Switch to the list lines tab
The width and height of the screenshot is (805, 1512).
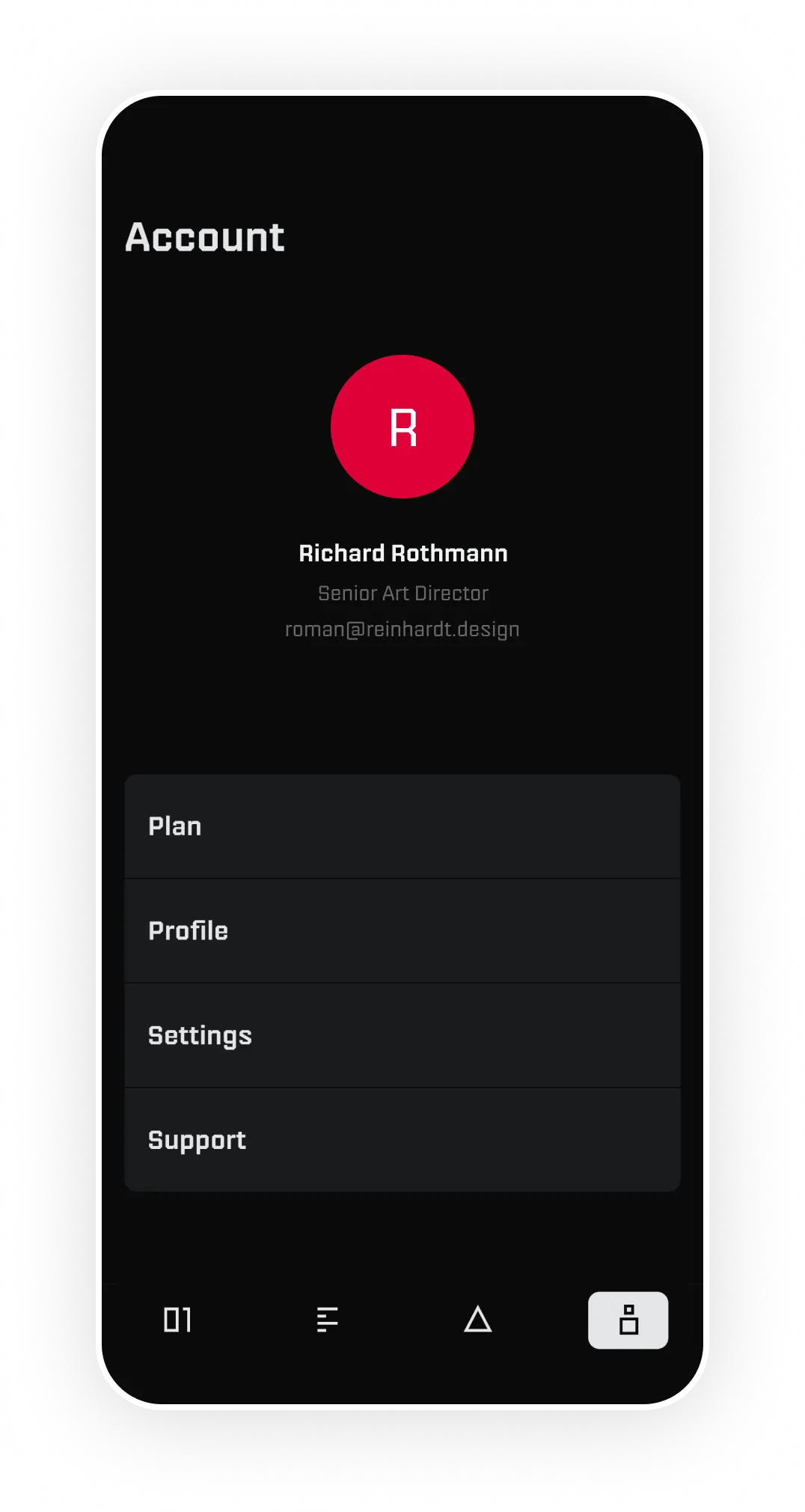point(328,1320)
